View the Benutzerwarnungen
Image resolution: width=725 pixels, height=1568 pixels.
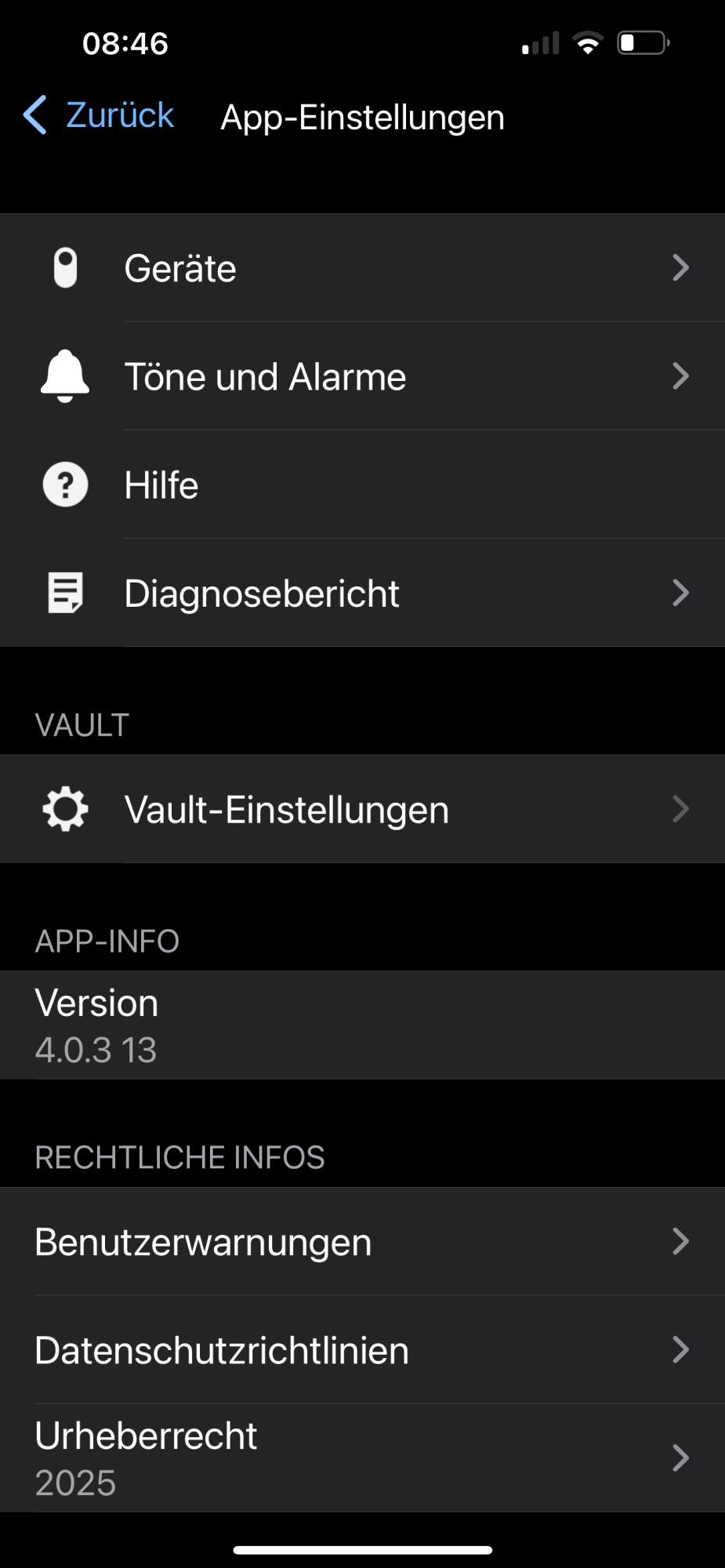[x=362, y=1242]
